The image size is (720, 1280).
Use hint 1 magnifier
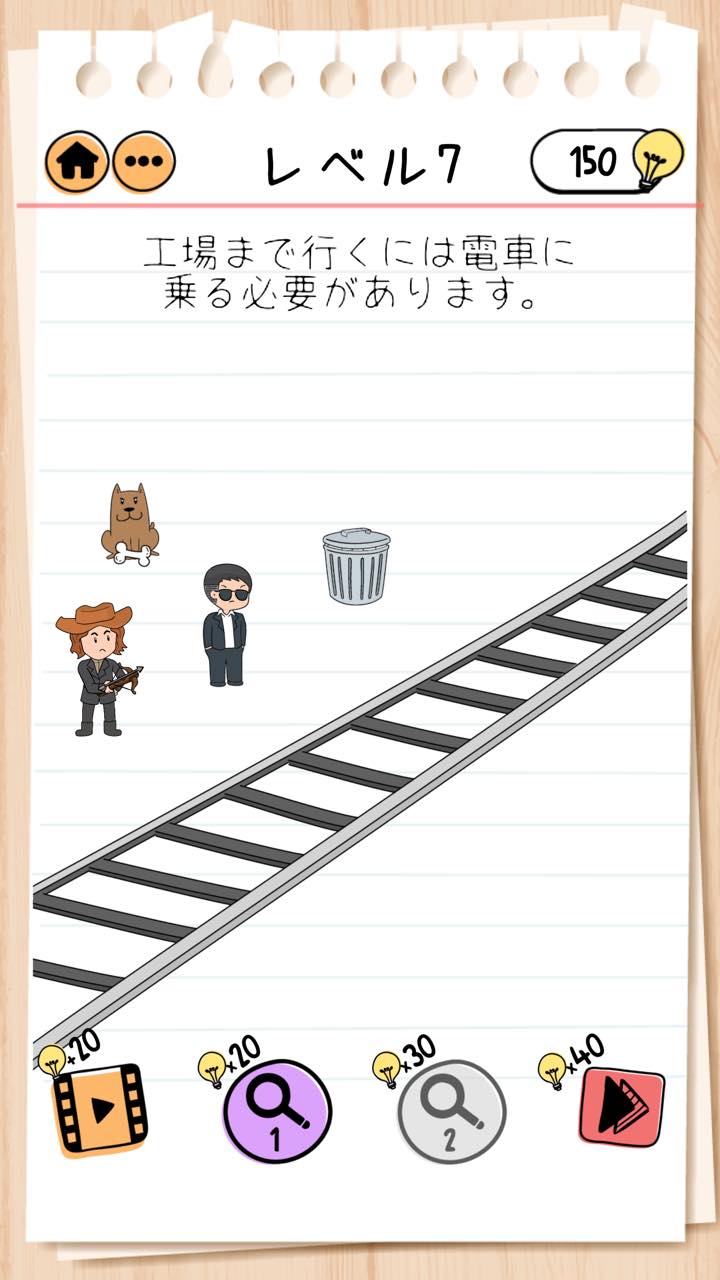[x=277, y=1111]
